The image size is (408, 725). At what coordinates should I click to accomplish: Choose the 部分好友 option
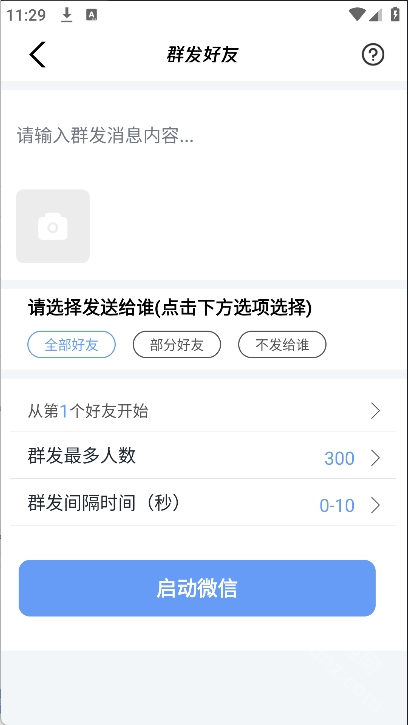pyautogui.click(x=177, y=345)
